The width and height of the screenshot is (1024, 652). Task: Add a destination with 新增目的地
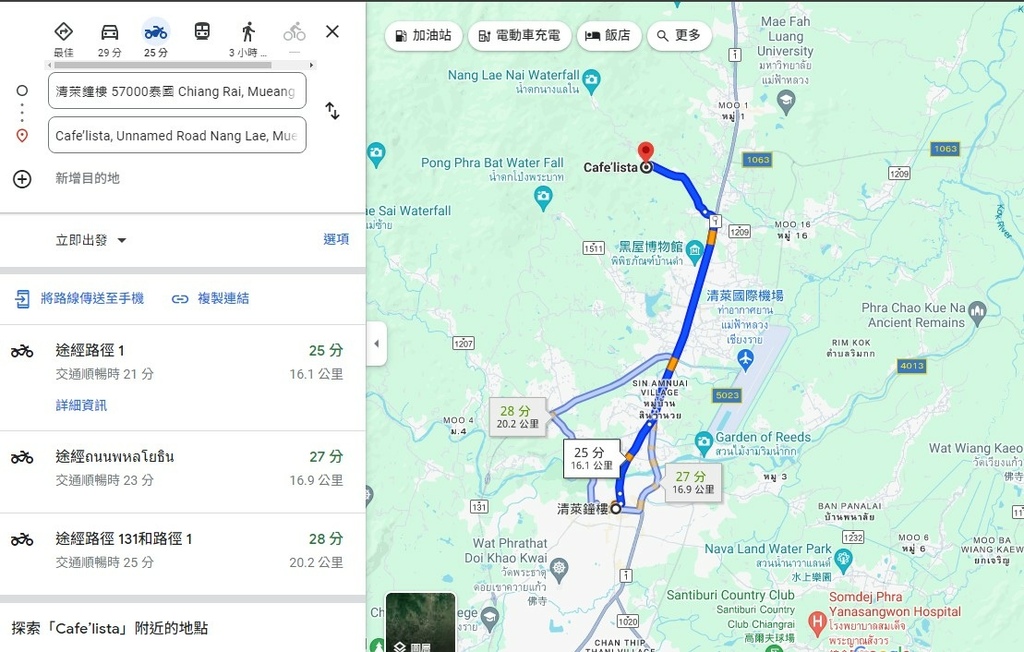[x=87, y=178]
